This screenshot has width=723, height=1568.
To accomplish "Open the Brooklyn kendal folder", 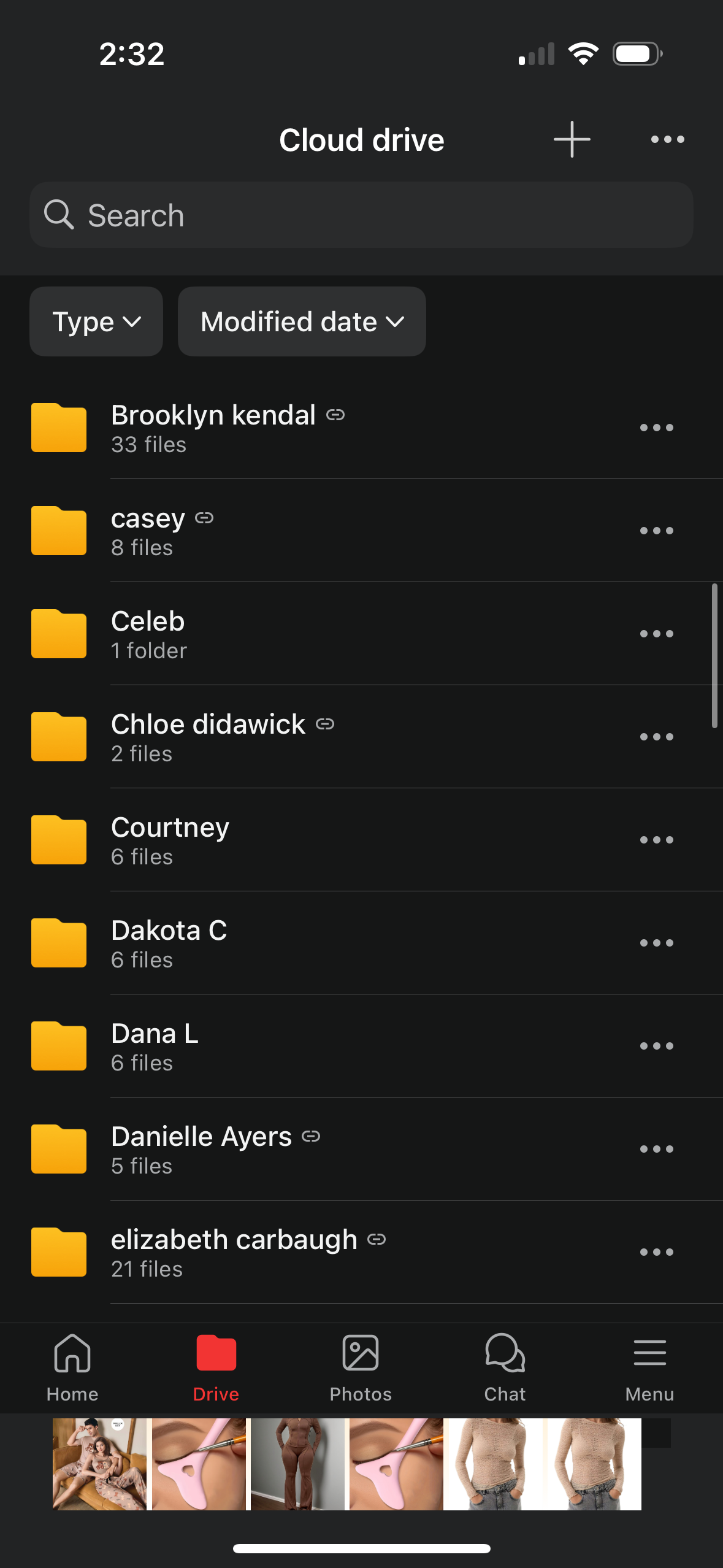I will (213, 428).
